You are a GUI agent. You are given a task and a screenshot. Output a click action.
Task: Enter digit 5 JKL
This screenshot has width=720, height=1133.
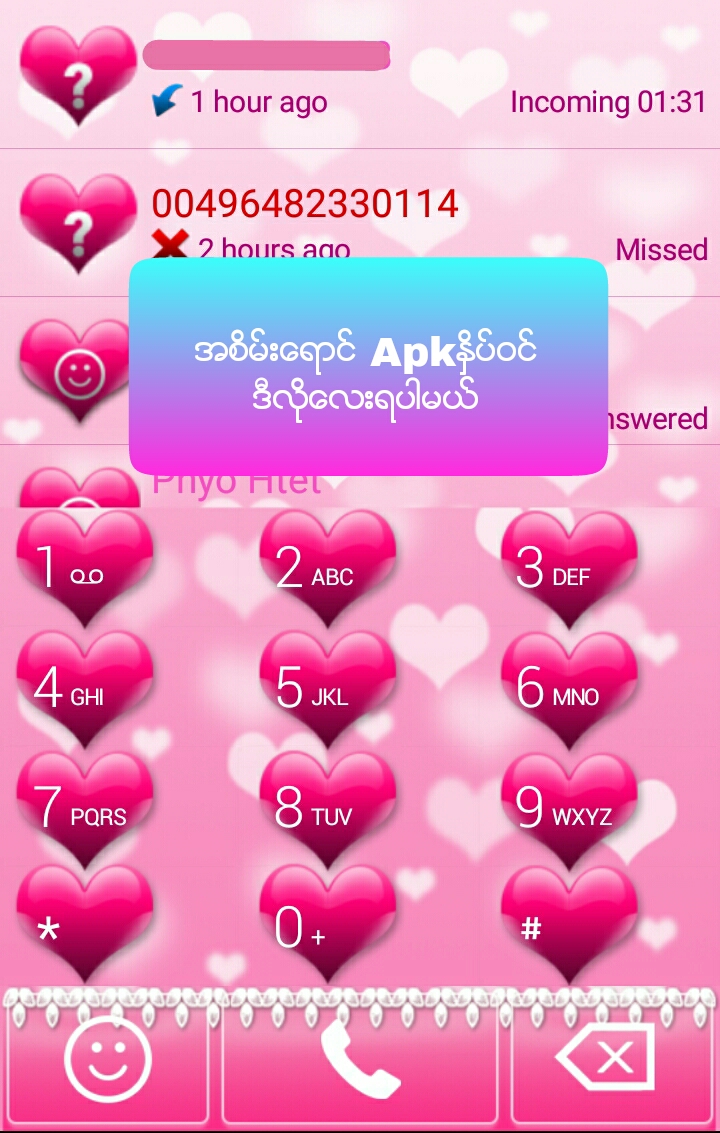pos(327,687)
